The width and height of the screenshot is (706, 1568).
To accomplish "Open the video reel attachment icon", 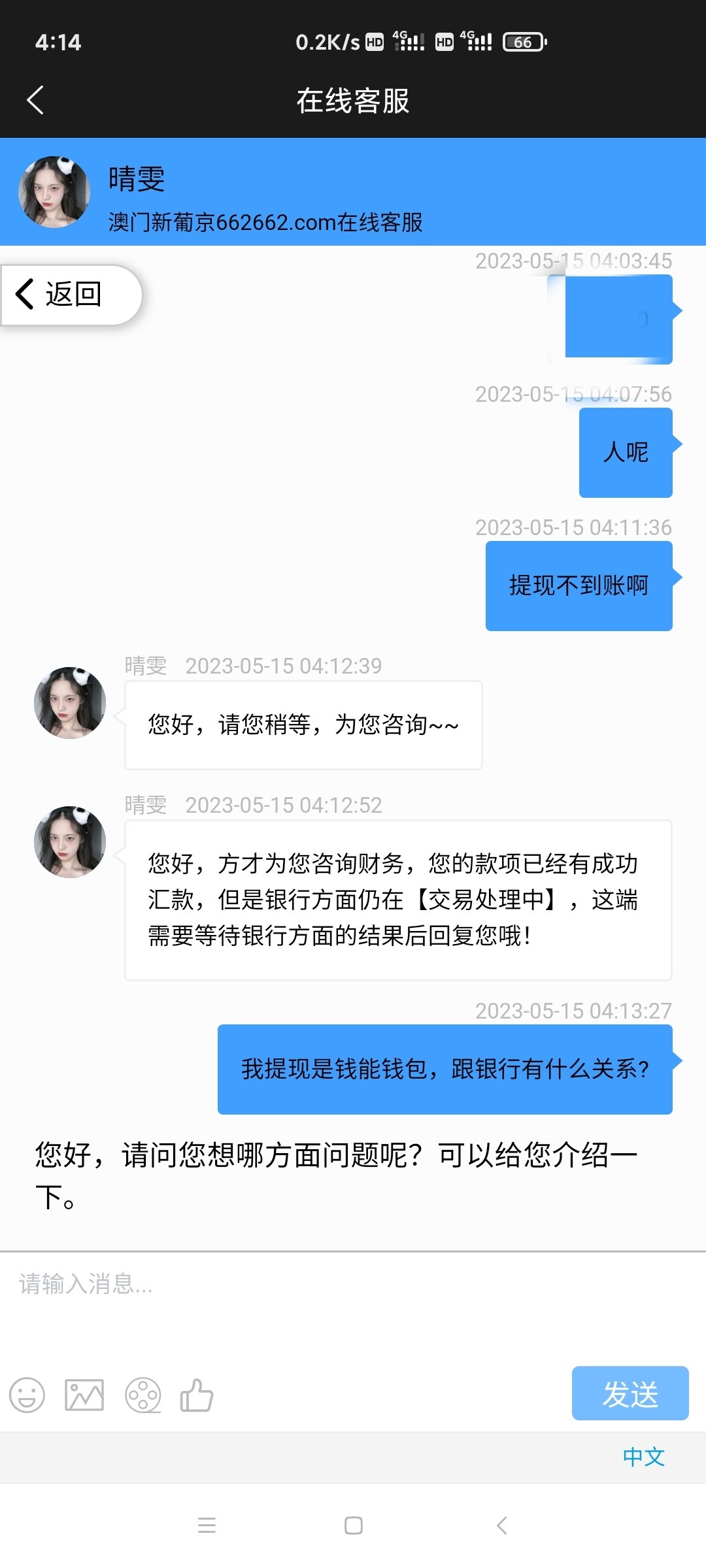I will click(143, 1396).
